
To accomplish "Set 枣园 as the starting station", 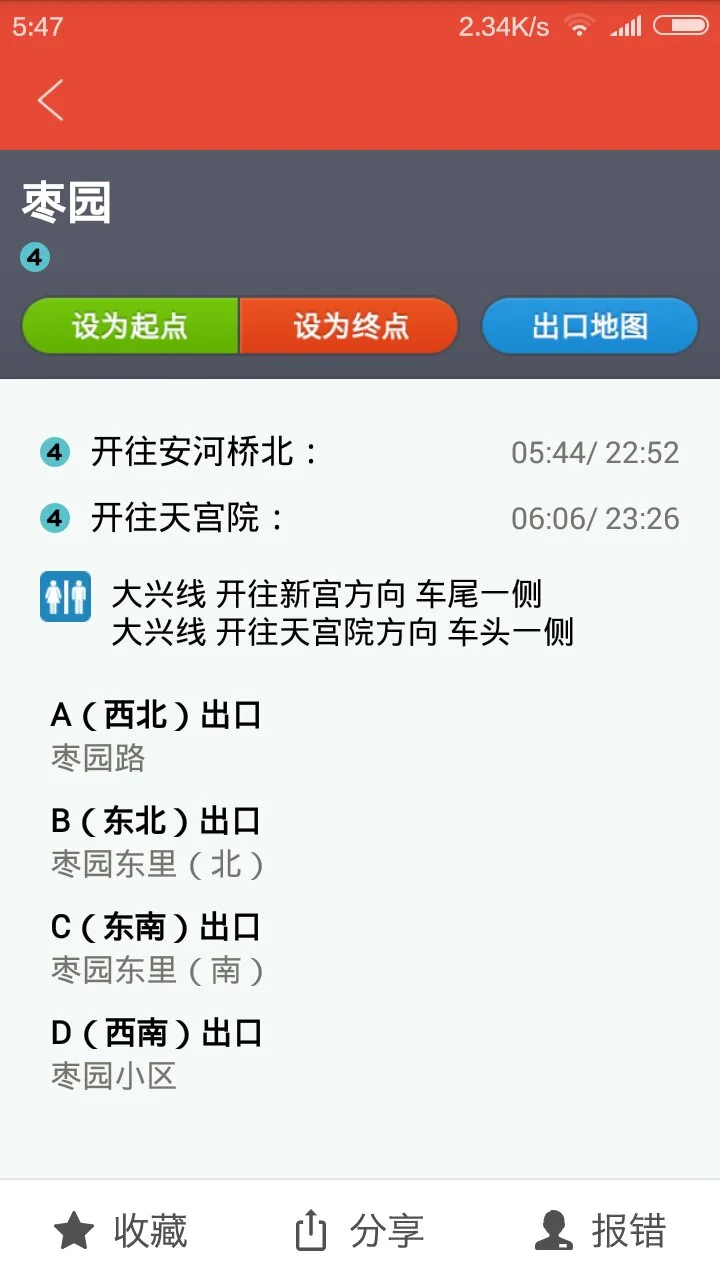I will [129, 325].
